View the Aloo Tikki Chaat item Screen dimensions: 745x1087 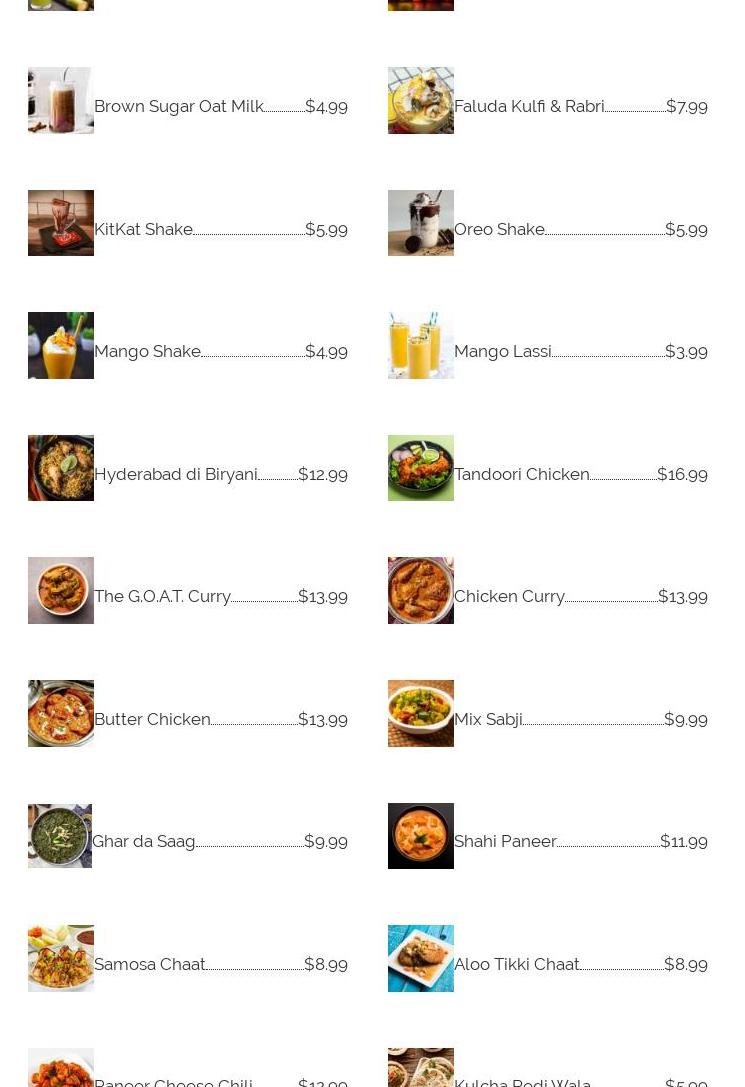click(x=516, y=964)
